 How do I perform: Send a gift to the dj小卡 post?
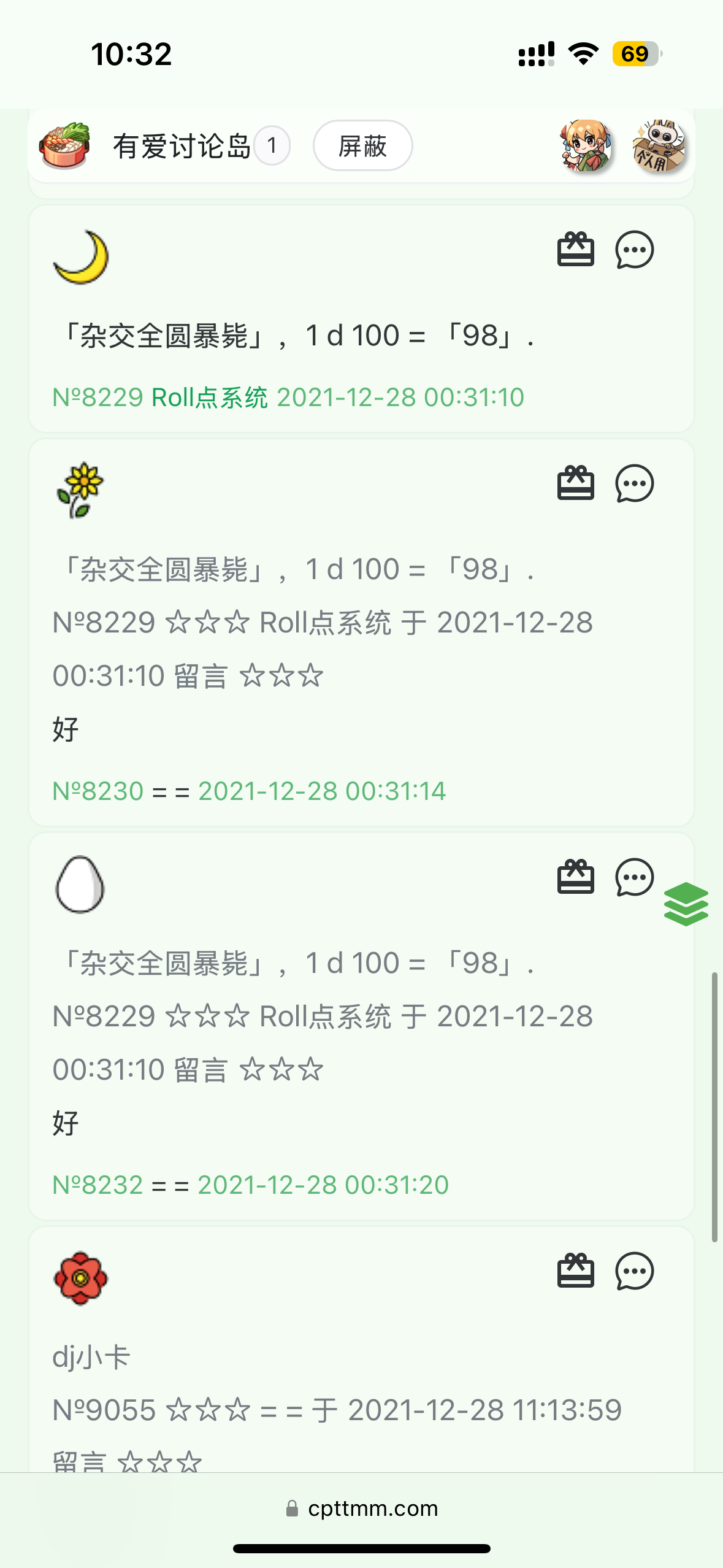click(x=575, y=1271)
